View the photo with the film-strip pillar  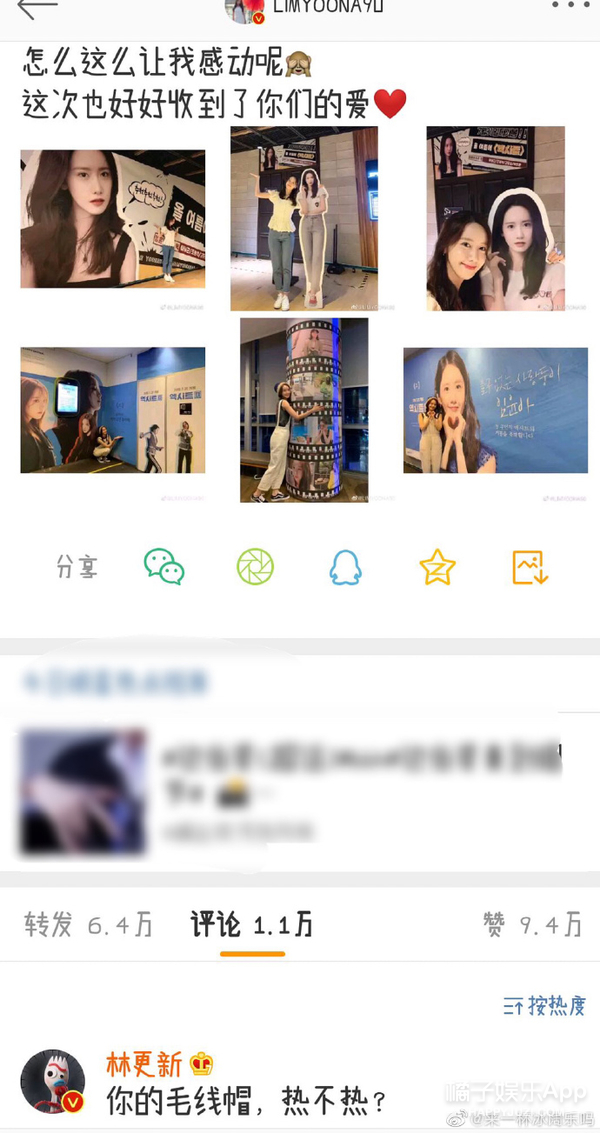tap(304, 410)
